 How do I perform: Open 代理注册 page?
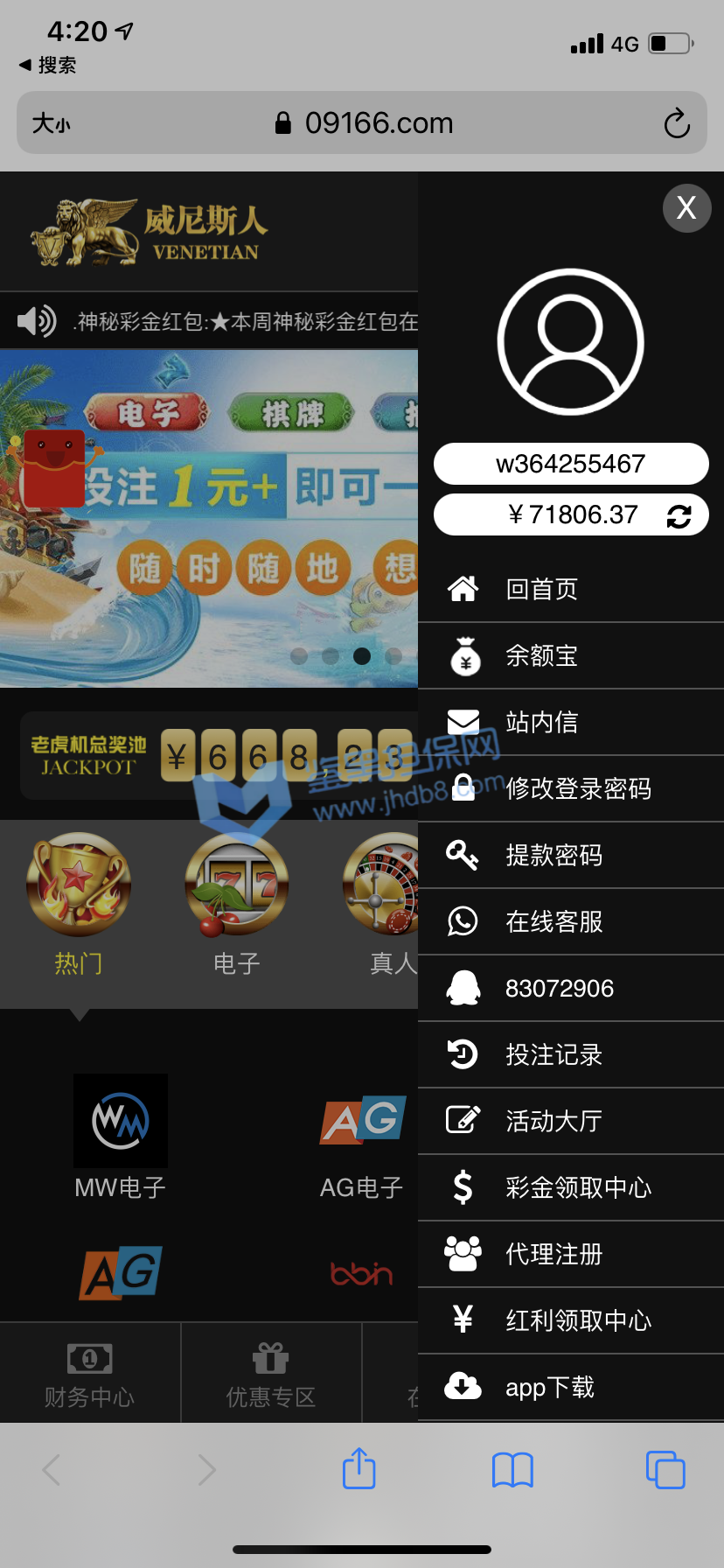point(553,1254)
